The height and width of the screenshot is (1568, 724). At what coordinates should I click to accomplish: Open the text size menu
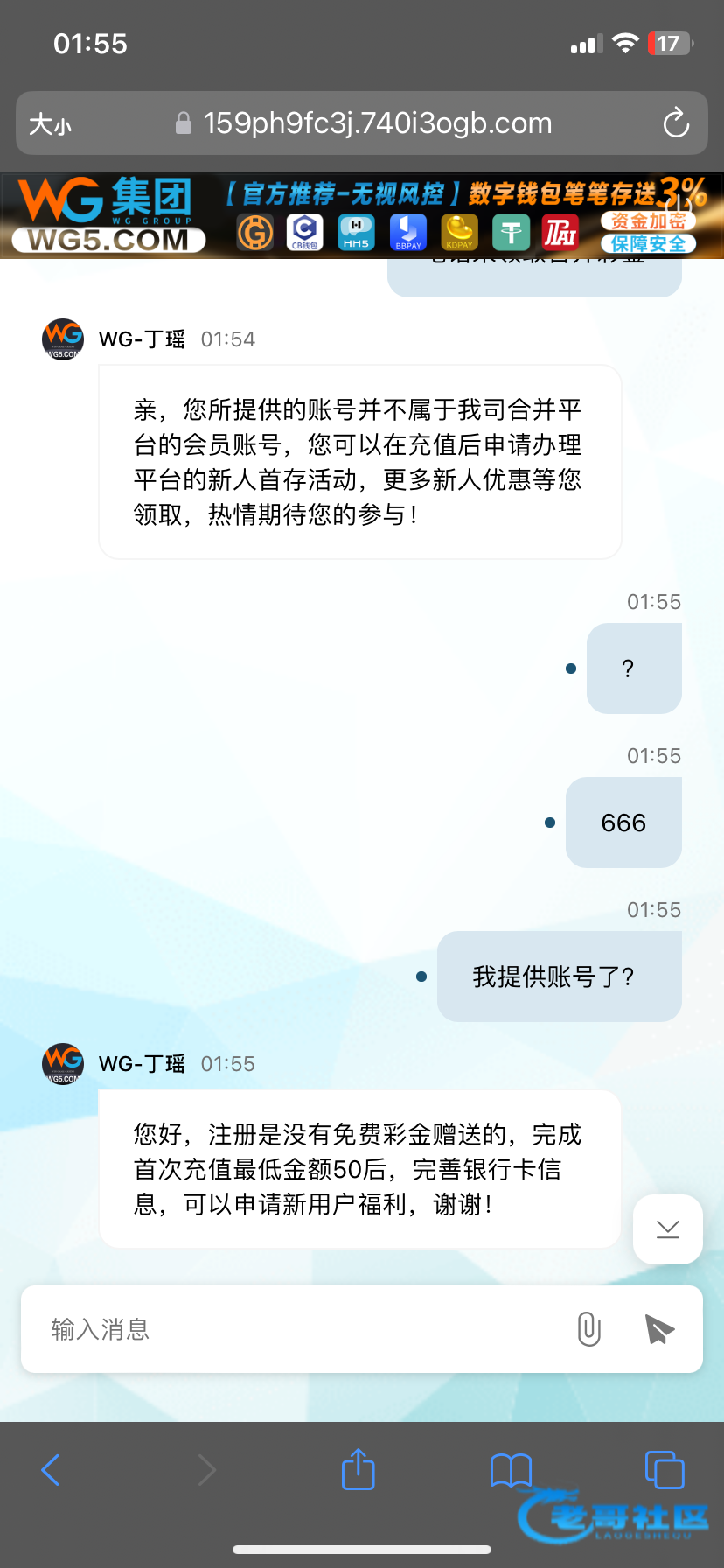(x=50, y=124)
